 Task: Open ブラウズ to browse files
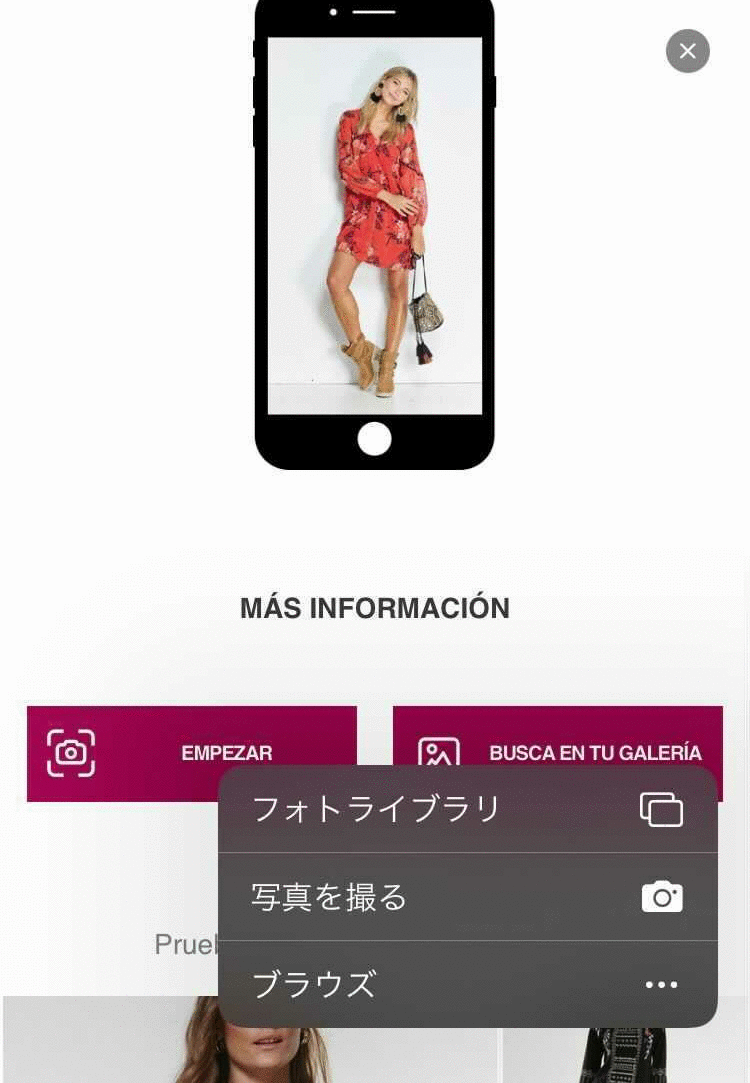pyautogui.click(x=467, y=984)
